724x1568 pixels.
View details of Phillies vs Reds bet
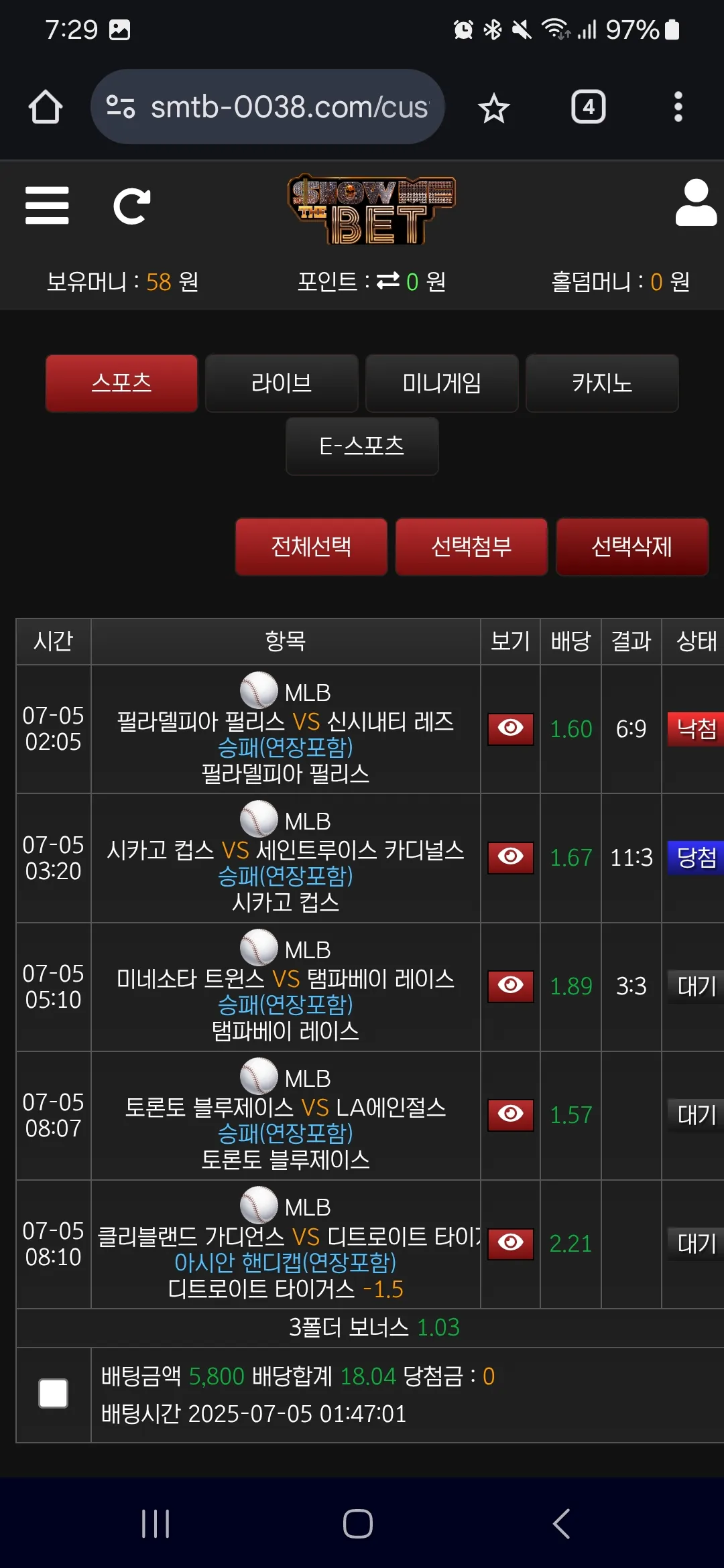[x=511, y=728]
